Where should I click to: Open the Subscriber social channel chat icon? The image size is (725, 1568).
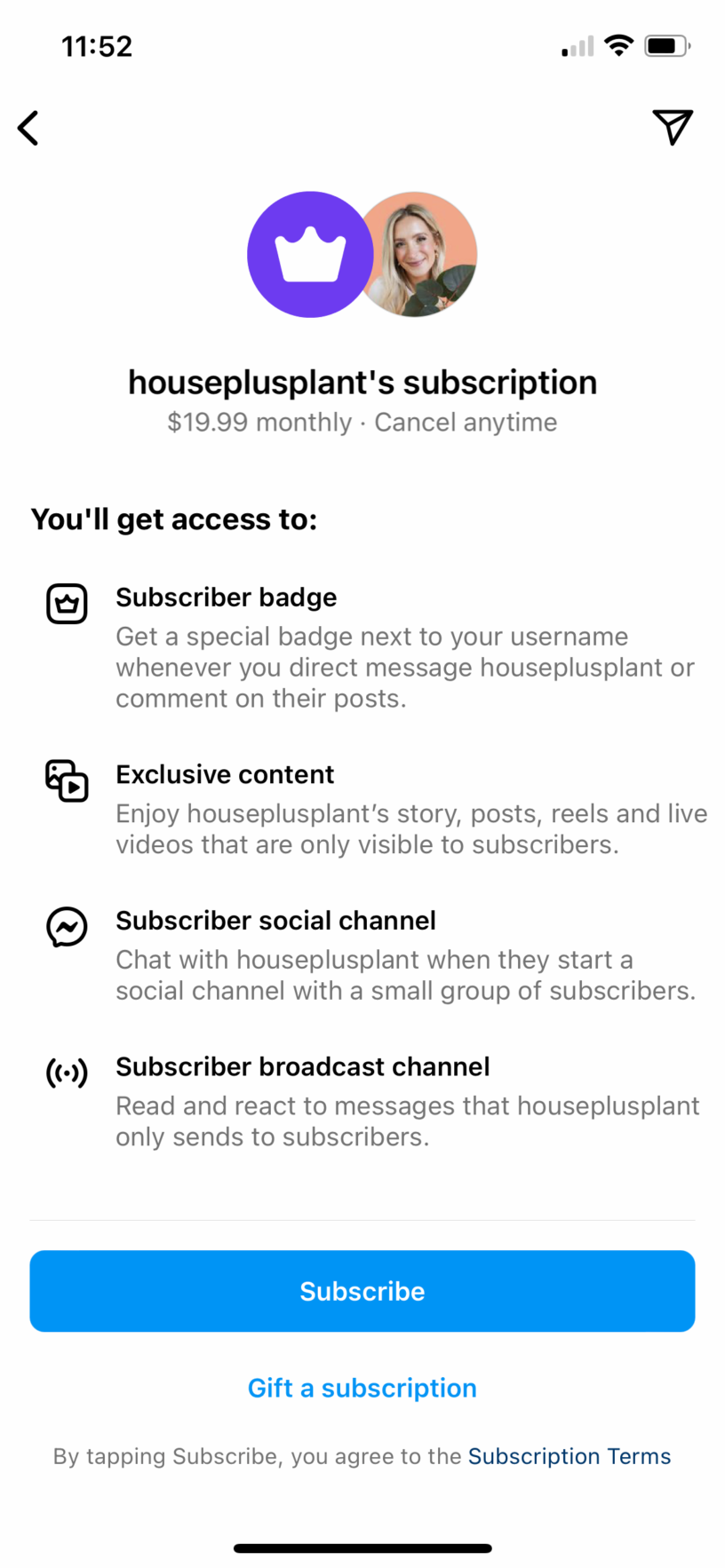[67, 927]
